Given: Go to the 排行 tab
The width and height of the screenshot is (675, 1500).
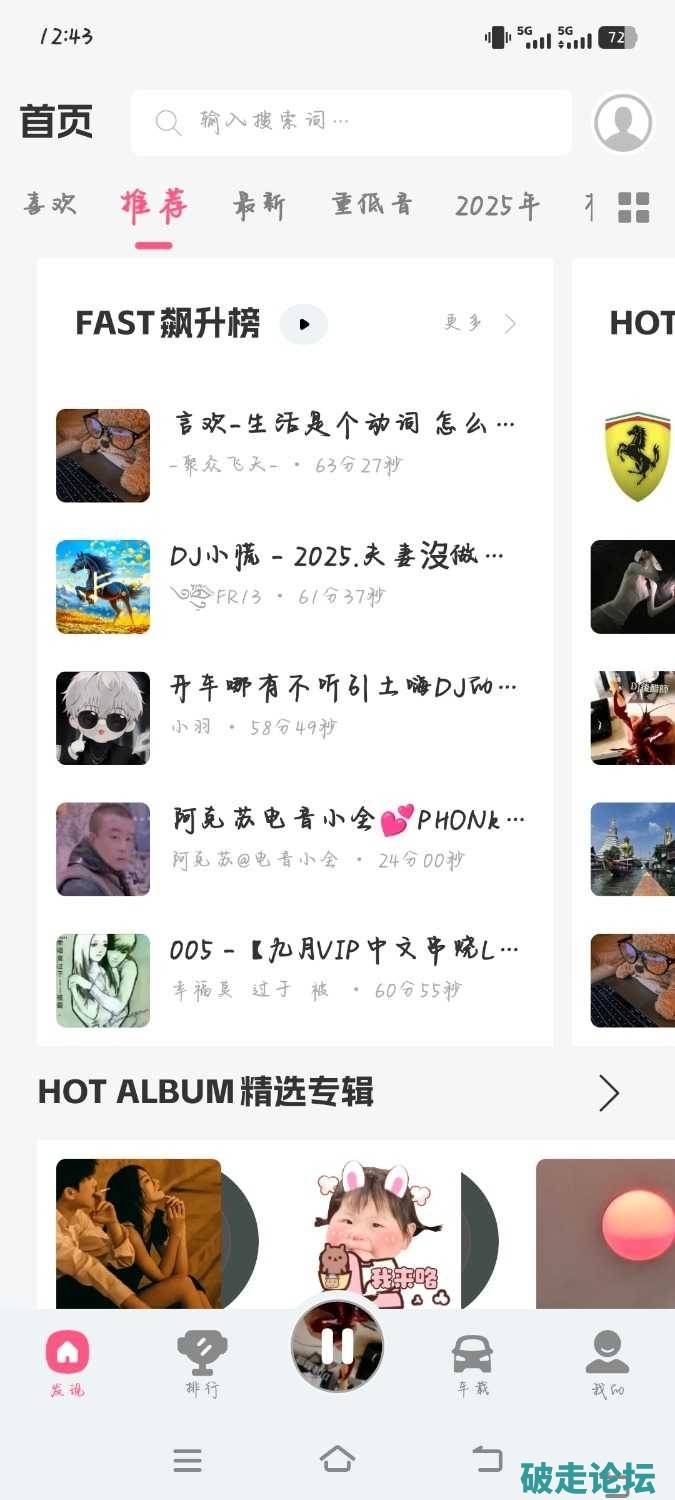Looking at the screenshot, I should [202, 1362].
